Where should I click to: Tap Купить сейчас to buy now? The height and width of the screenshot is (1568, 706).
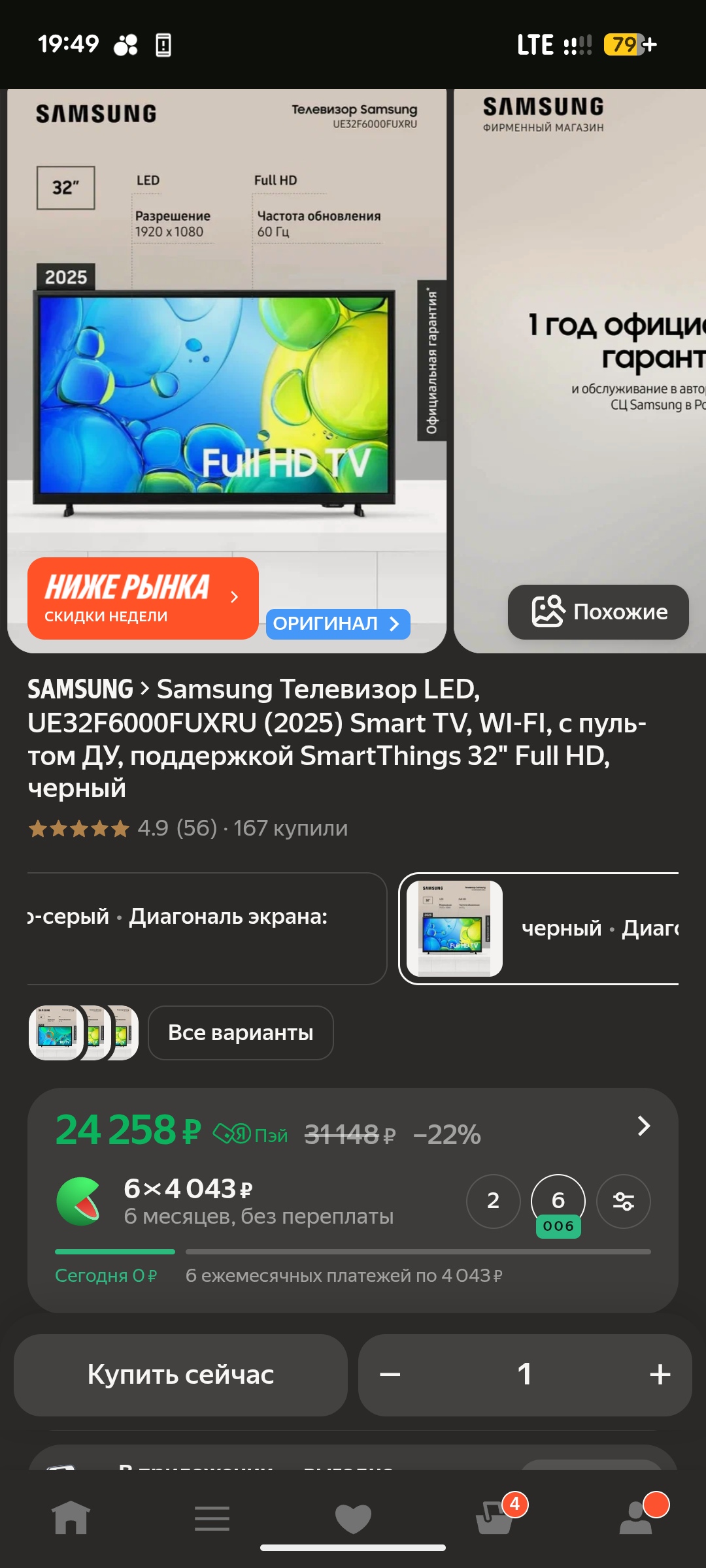(180, 1375)
